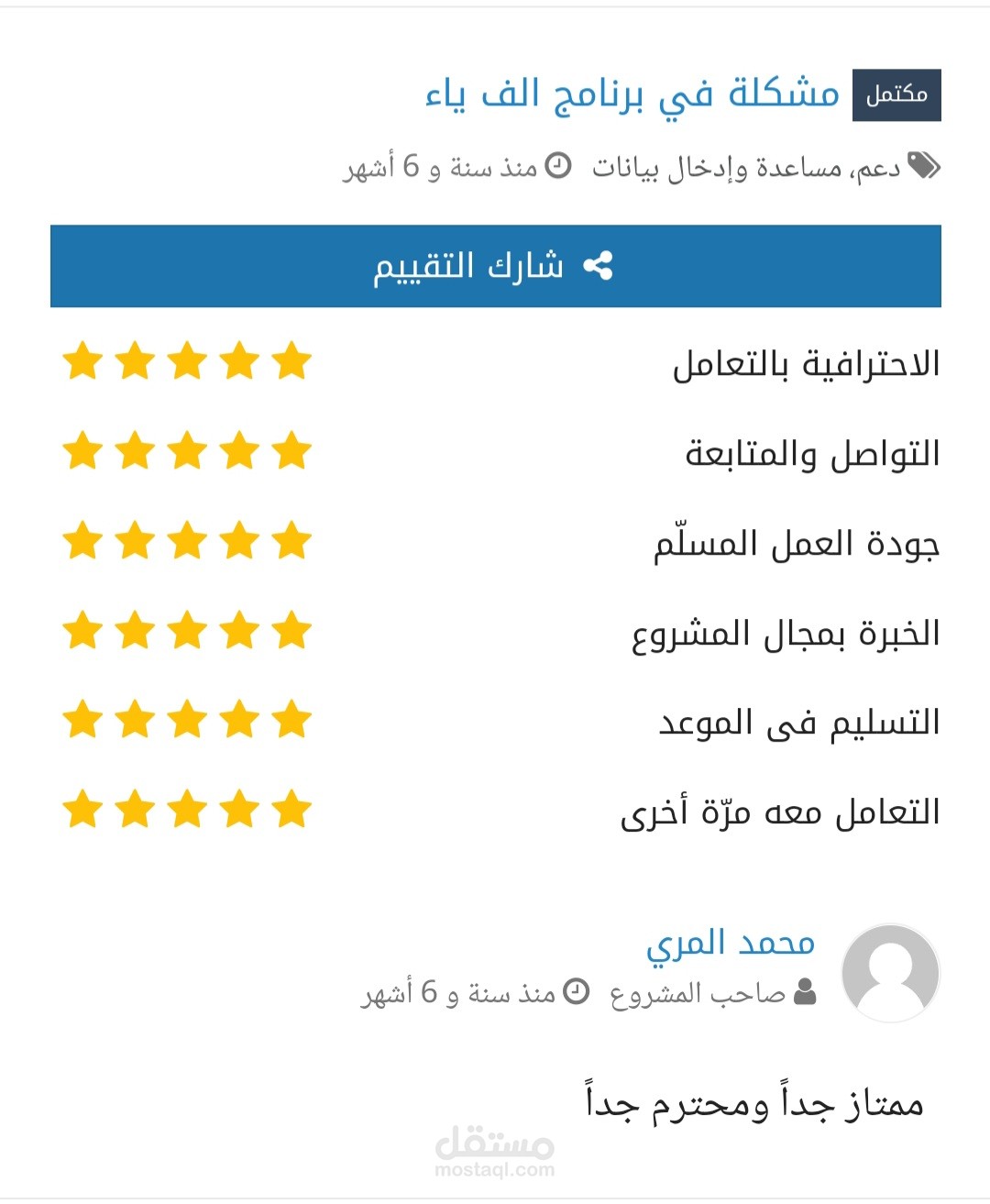Click the first star of التواصل والمتابعة

click(82, 451)
